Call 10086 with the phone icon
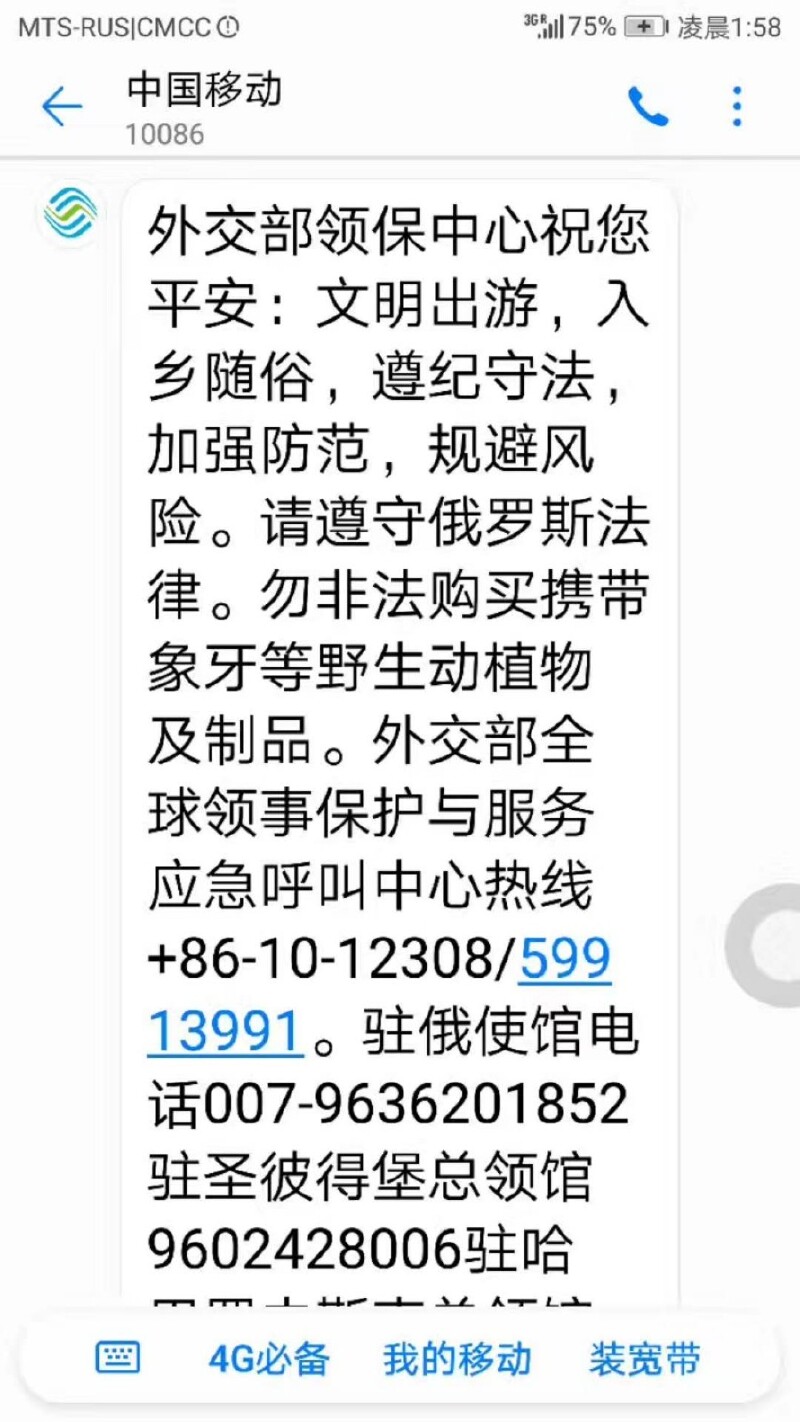800x1422 pixels. (x=648, y=107)
